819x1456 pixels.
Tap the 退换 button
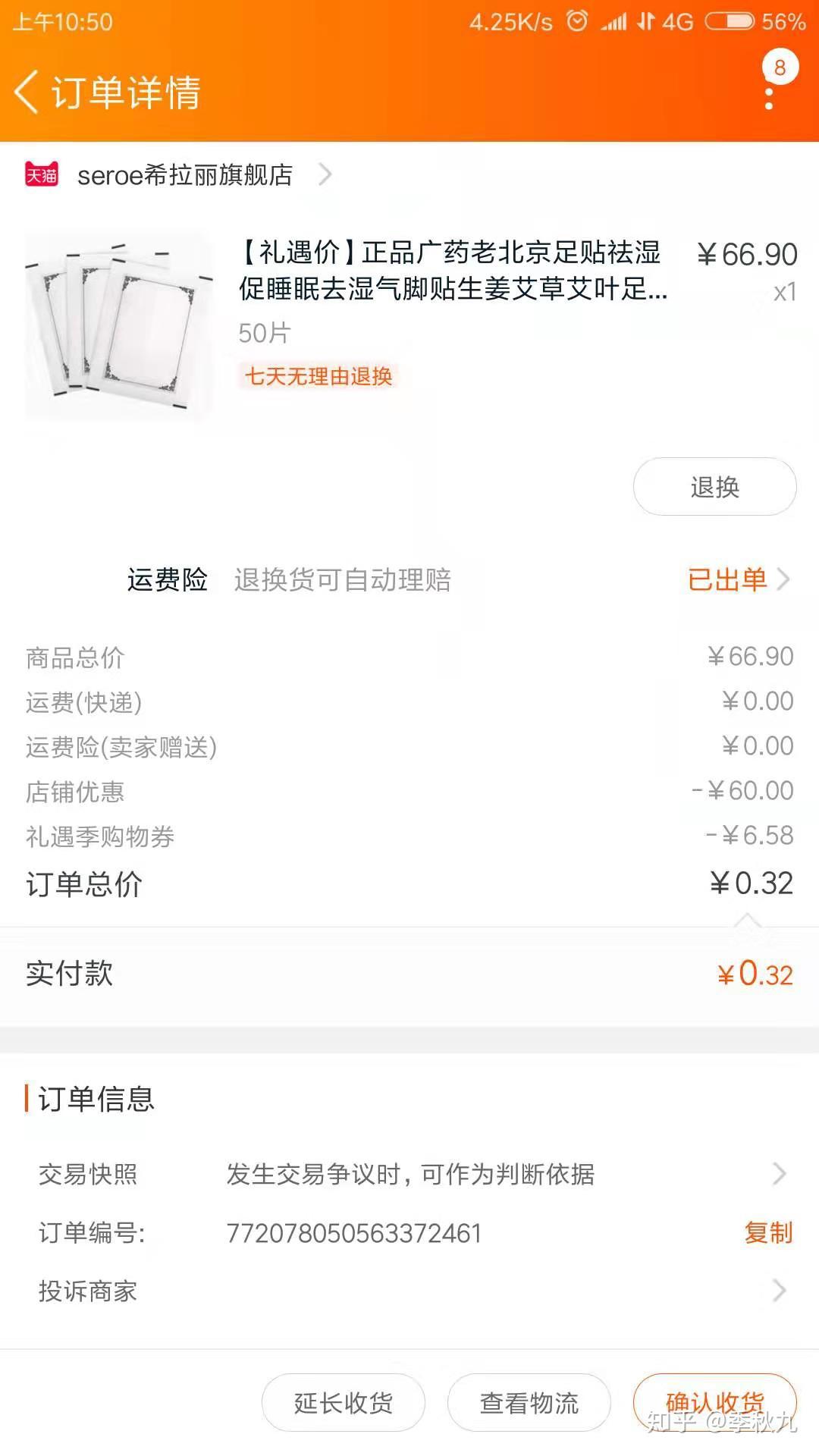click(x=714, y=487)
